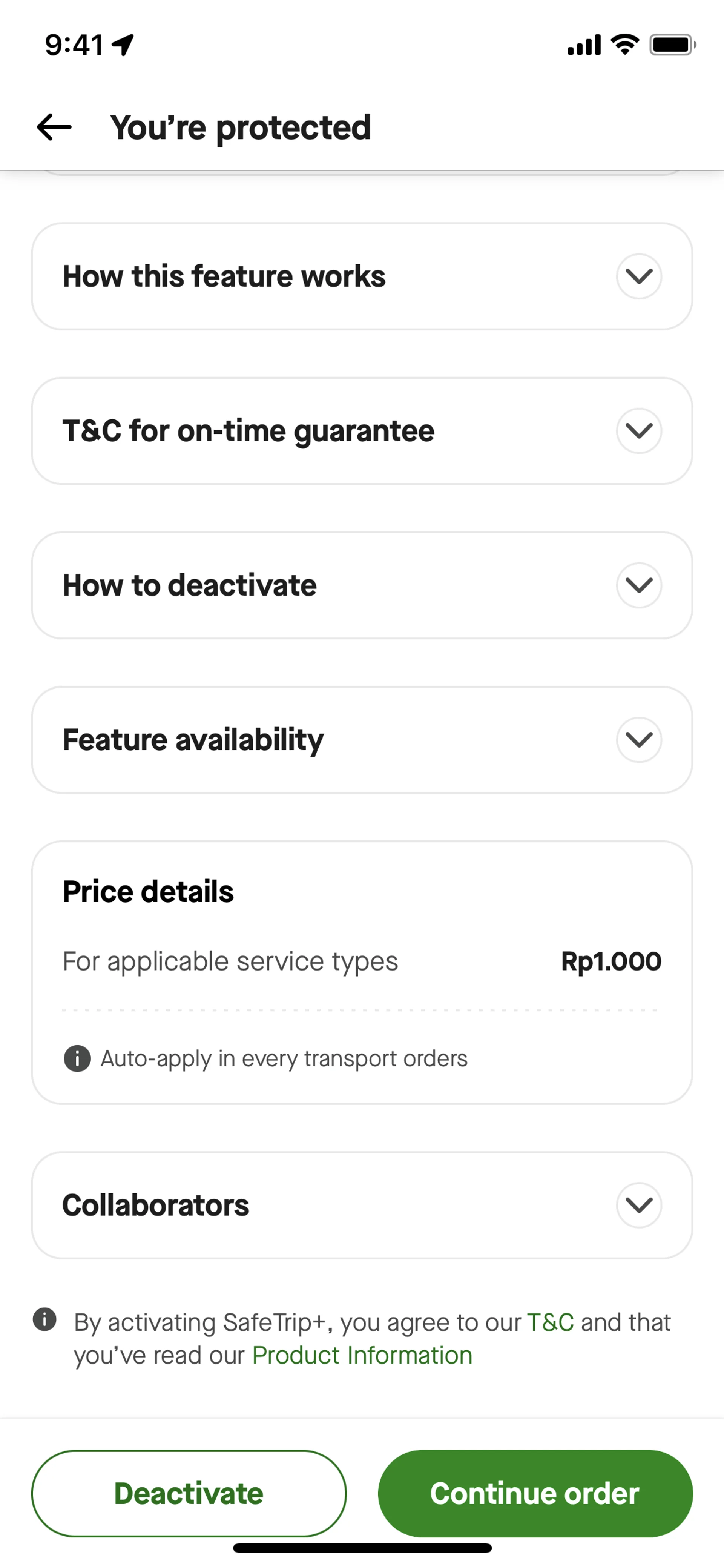Go back using the arrow icon

tap(54, 127)
